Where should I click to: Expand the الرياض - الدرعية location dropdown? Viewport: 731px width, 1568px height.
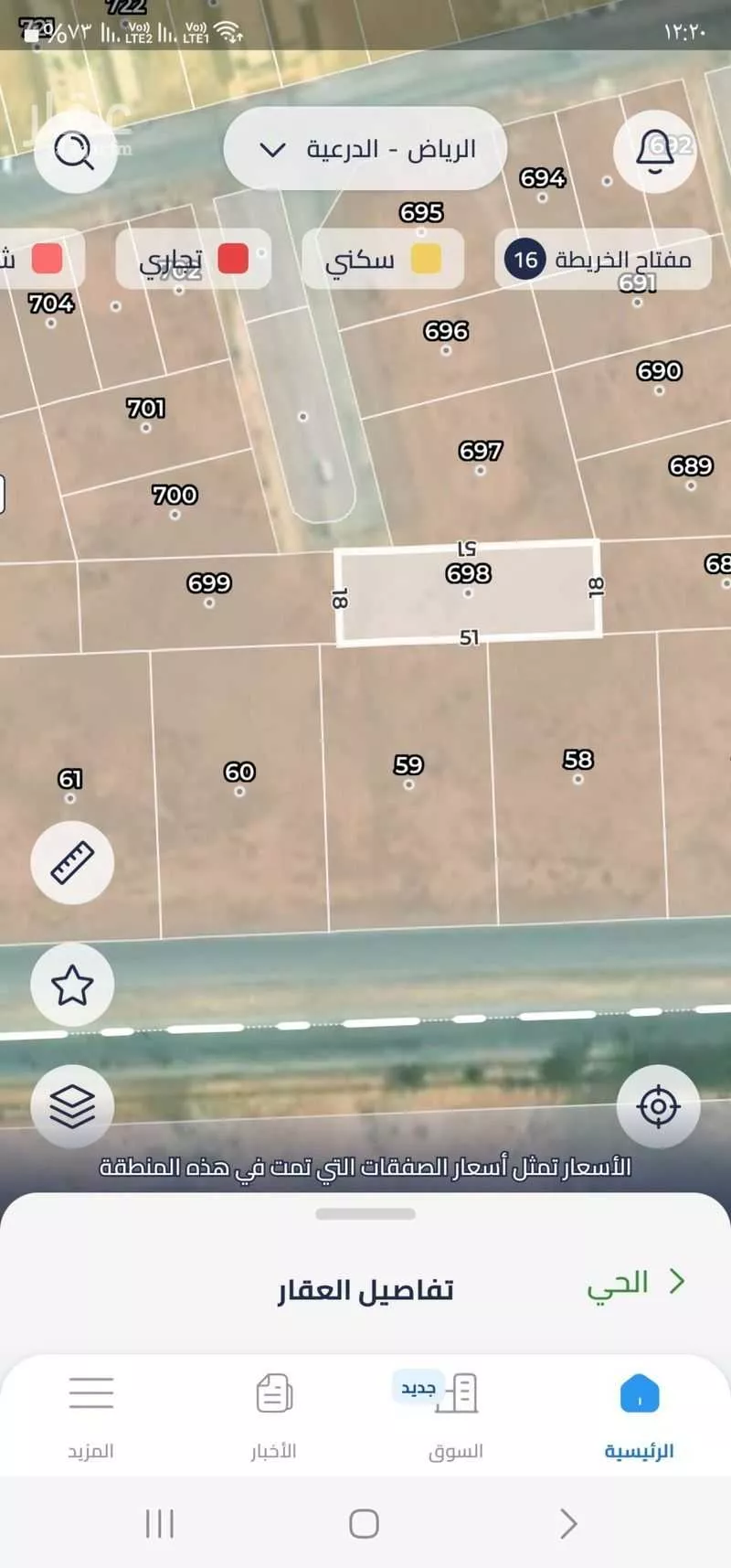tap(365, 149)
